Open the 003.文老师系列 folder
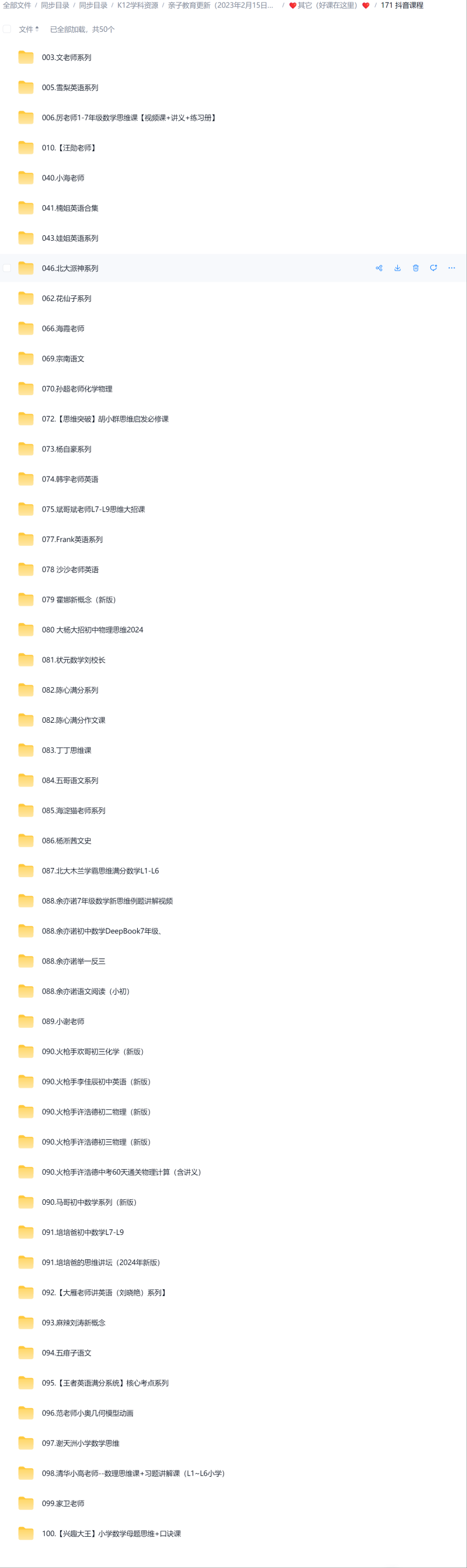This screenshot has height=1568, width=467. click(x=66, y=58)
